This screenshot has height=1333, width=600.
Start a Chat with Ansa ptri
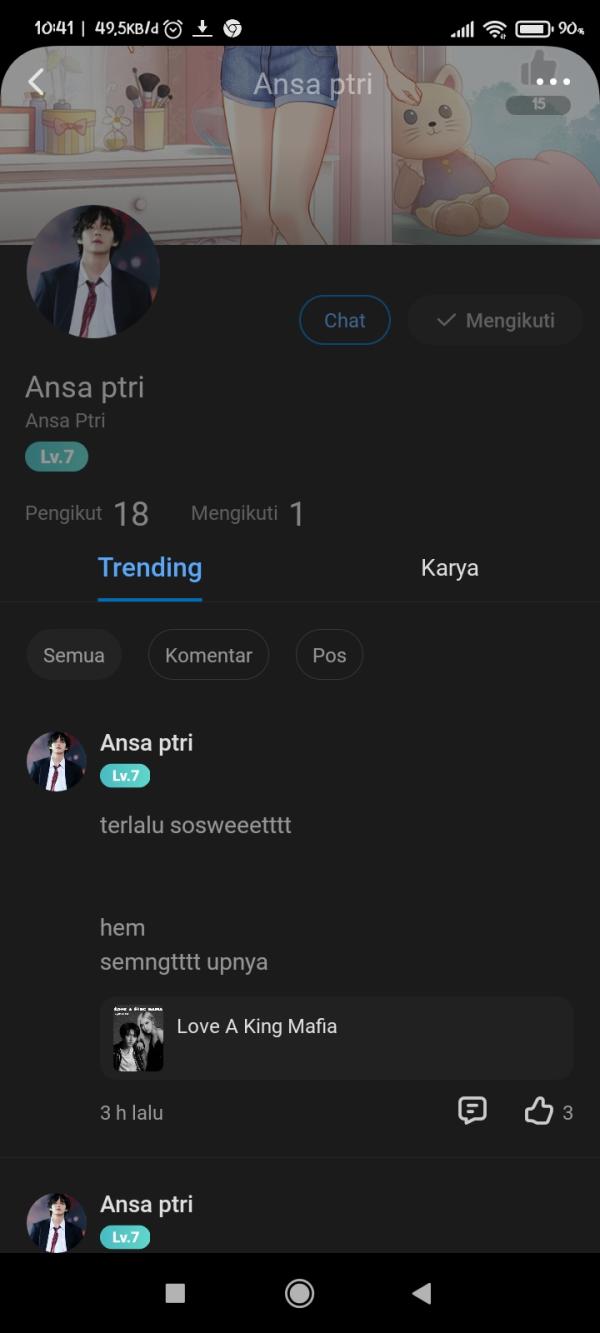(x=344, y=320)
